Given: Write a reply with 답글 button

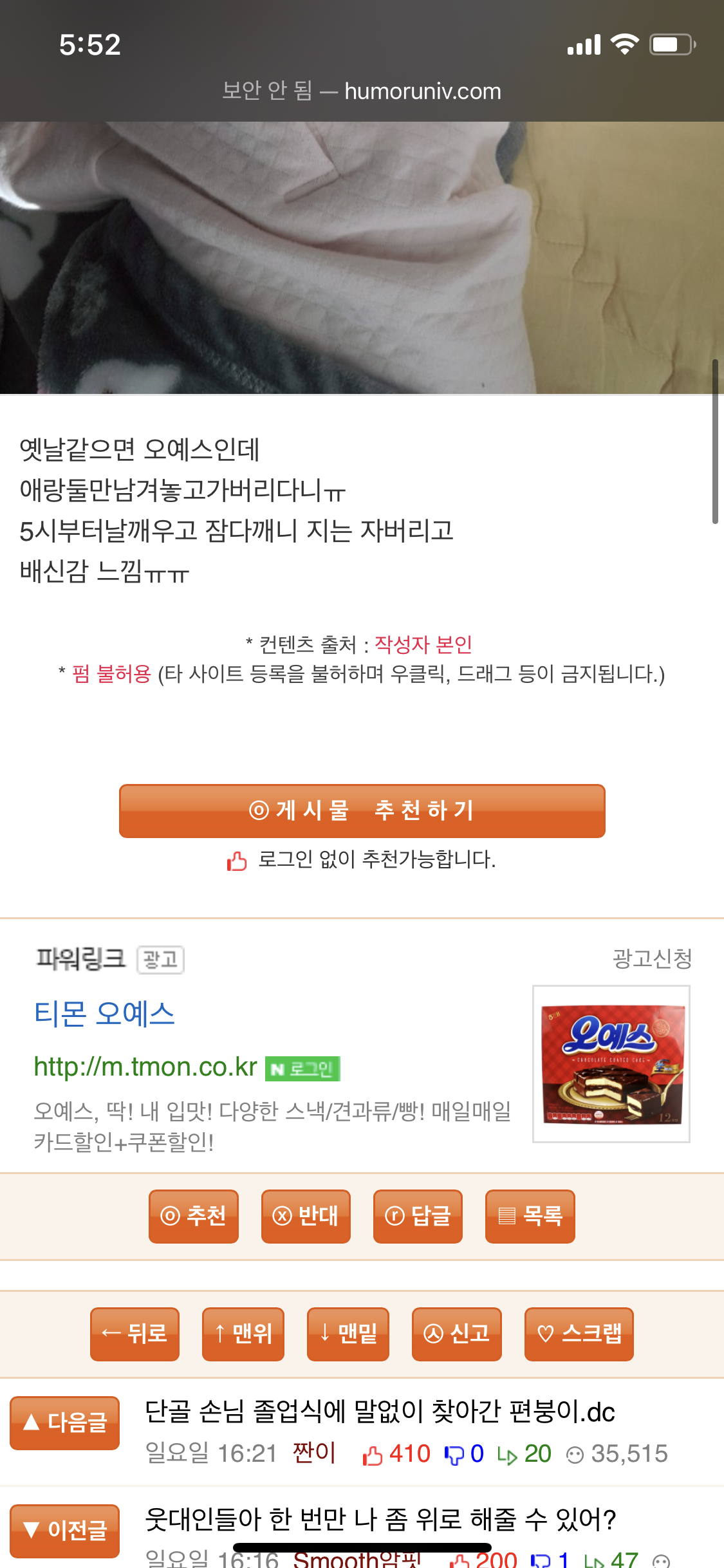Looking at the screenshot, I should pyautogui.click(x=418, y=1216).
